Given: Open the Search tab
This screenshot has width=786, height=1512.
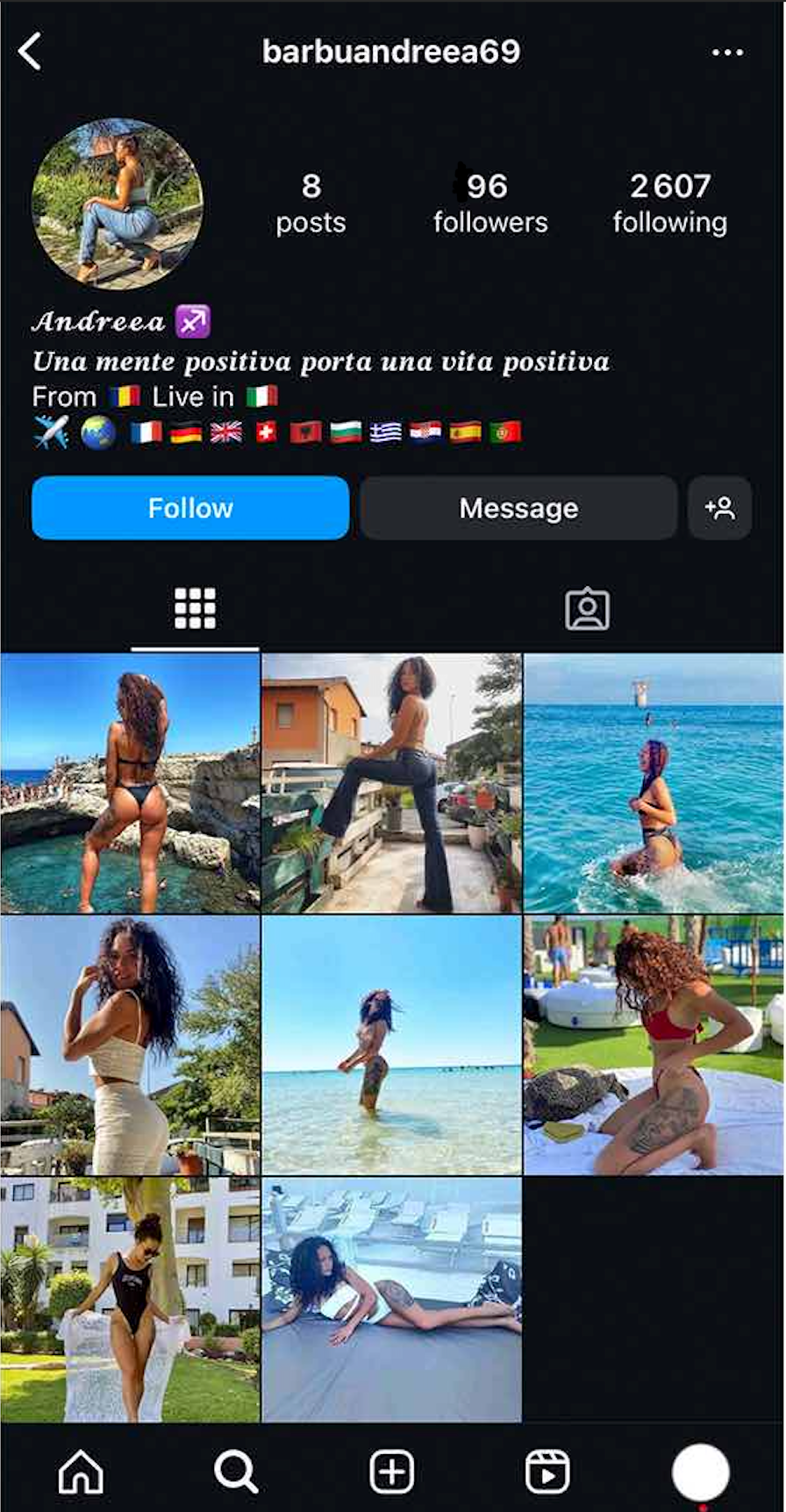Looking at the screenshot, I should (x=235, y=1471).
